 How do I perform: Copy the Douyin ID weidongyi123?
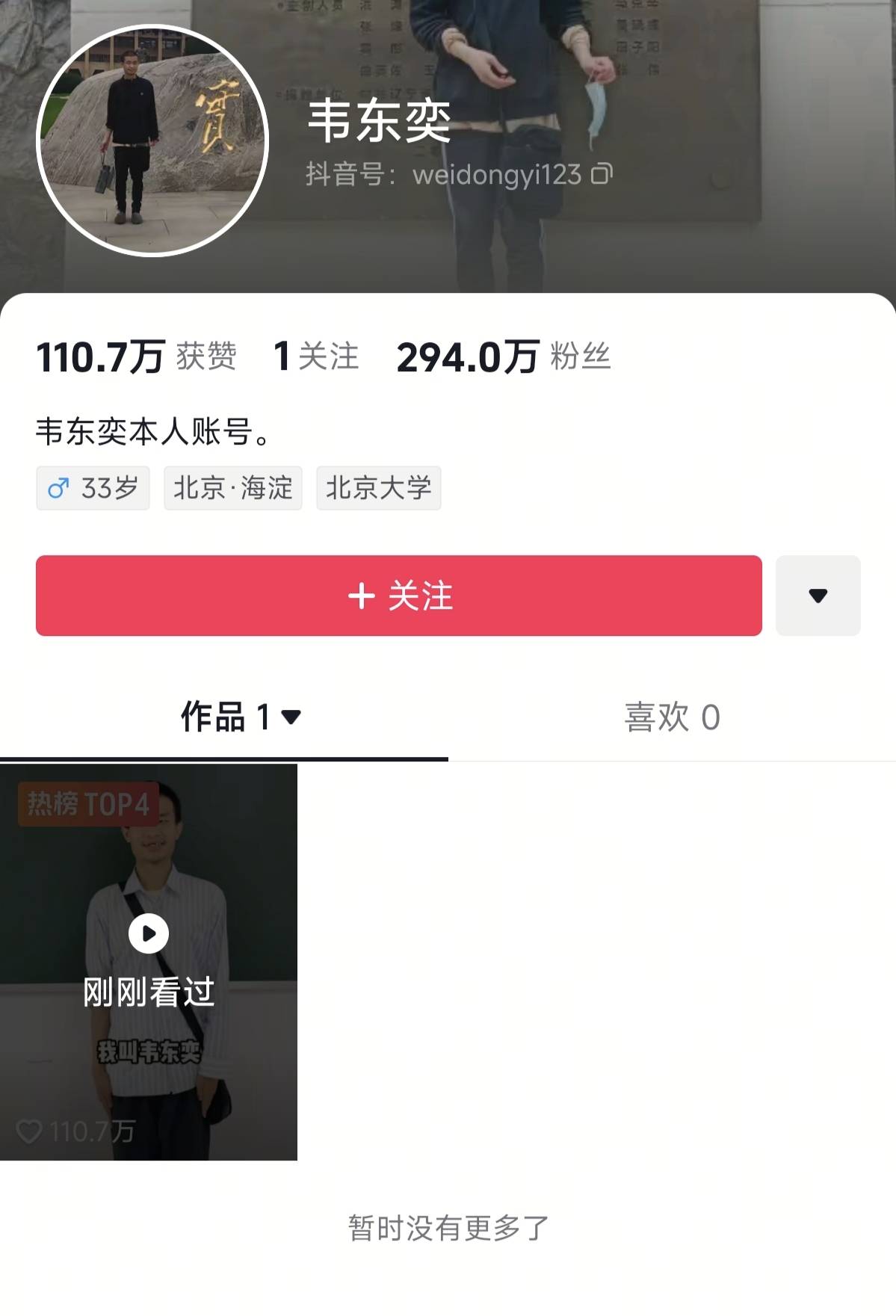(602, 174)
